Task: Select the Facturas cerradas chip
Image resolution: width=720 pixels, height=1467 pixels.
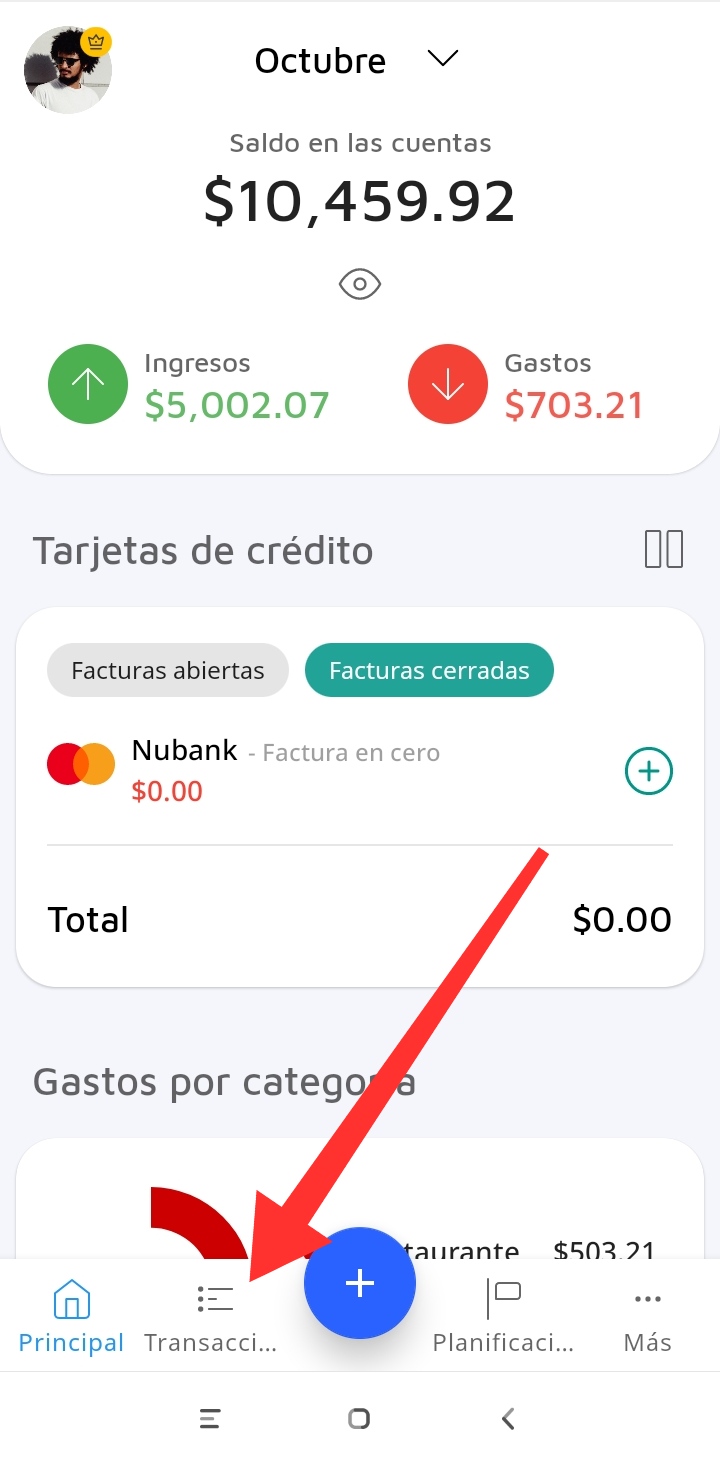Action: coord(429,670)
